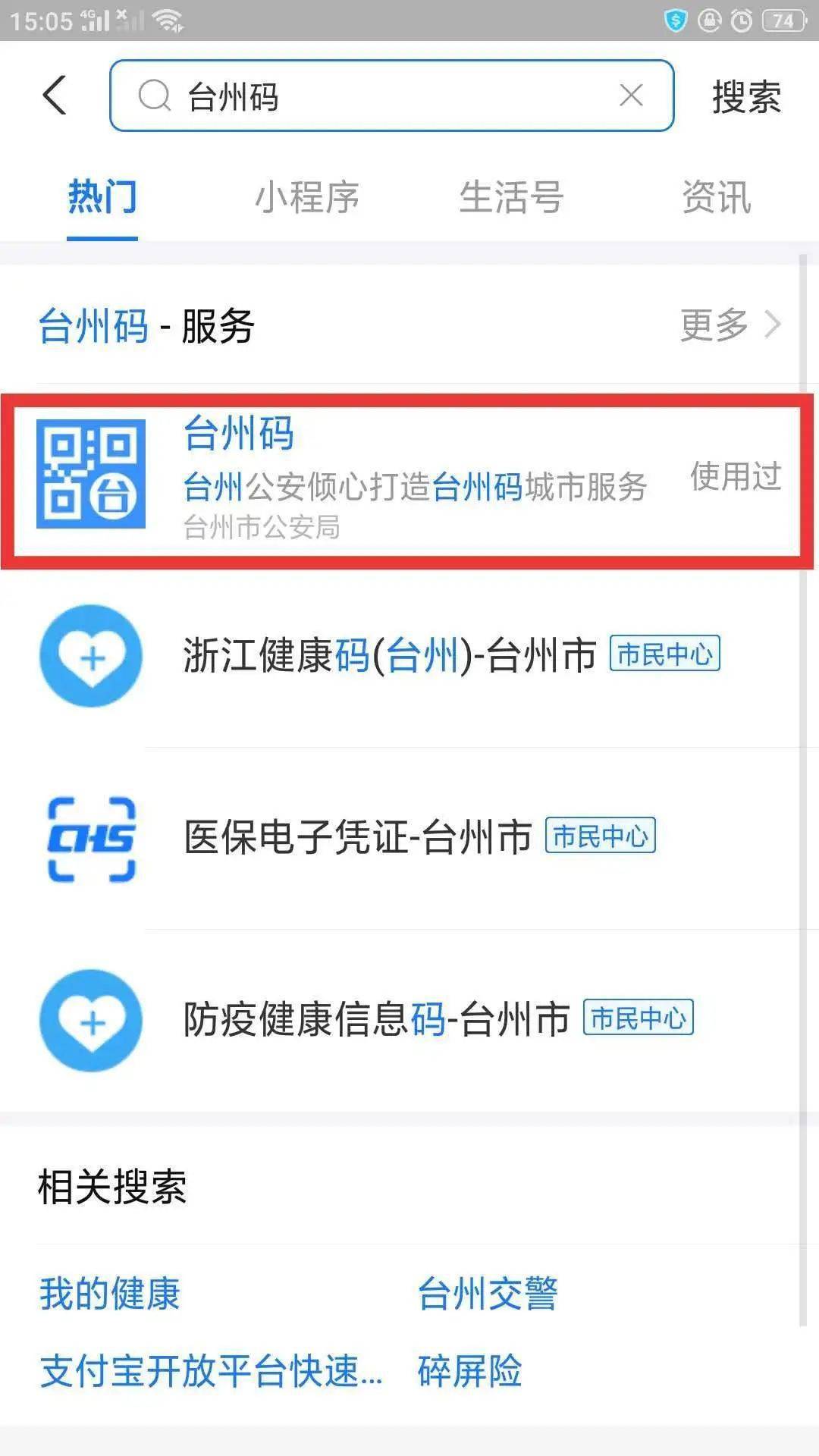
Task: Tap the back arrow to return
Action: tap(53, 96)
